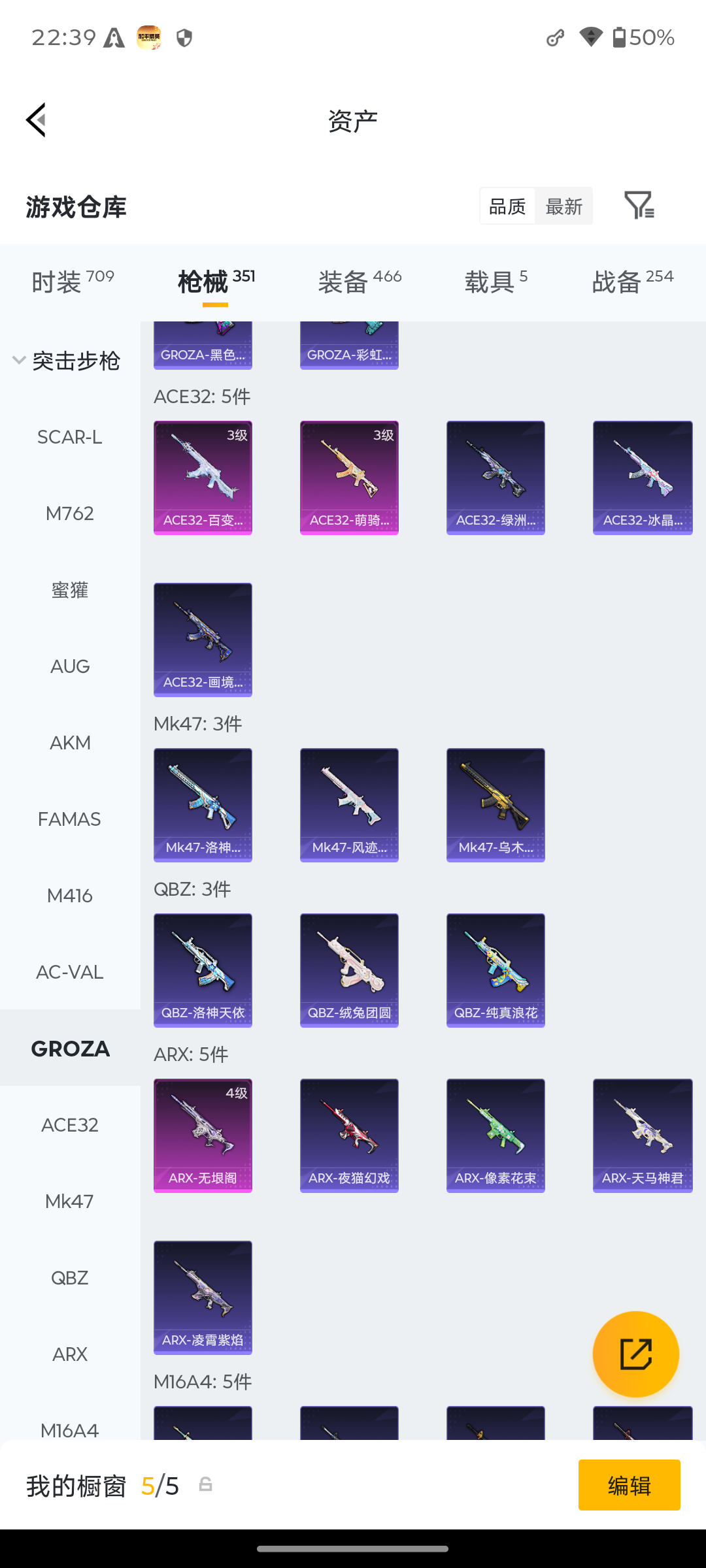The image size is (706, 1568).
Task: Collapse the 突击步枪 category
Action: coord(67,361)
